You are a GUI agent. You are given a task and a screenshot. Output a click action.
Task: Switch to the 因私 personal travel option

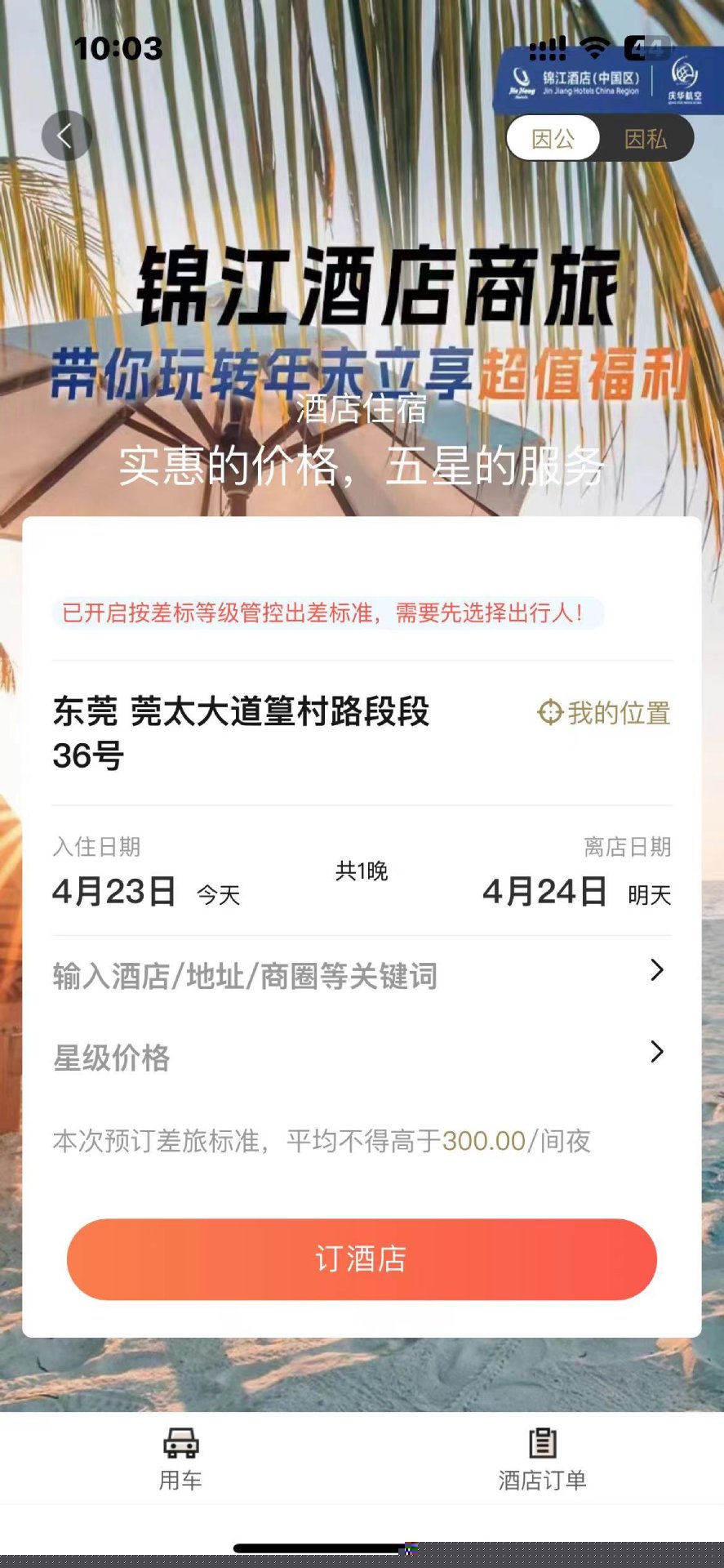click(646, 139)
